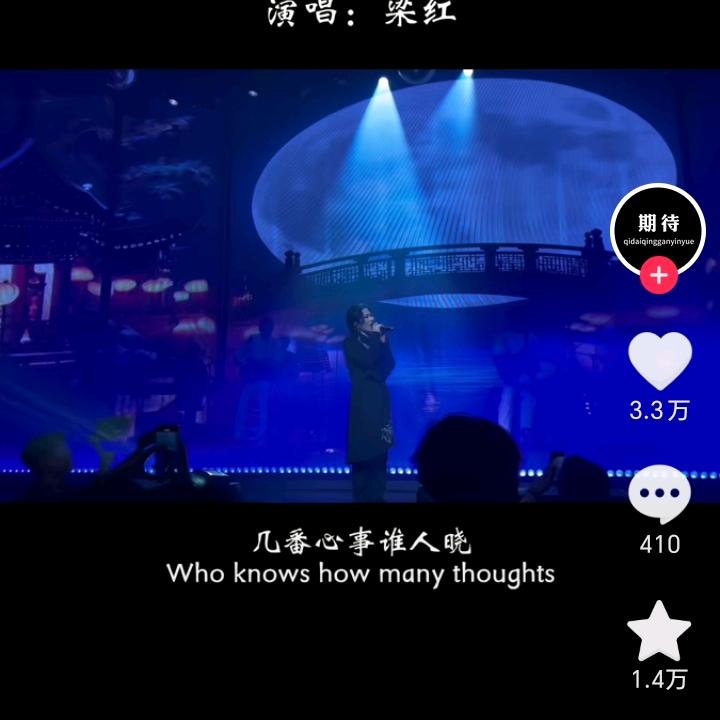720x720 pixels.
Task: Open the comments with 410 replies
Action: click(x=659, y=495)
